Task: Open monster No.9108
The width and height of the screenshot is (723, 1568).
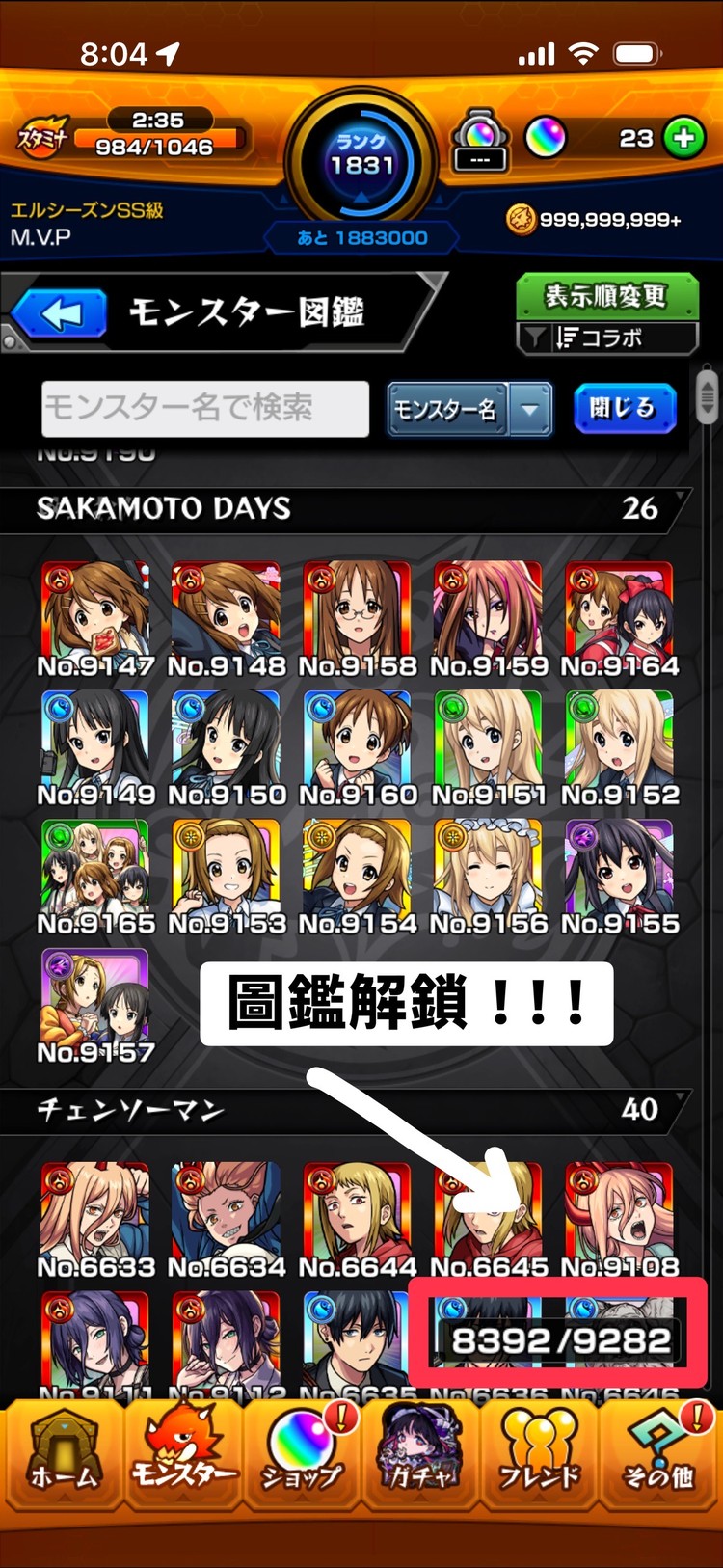Action: pyautogui.click(x=619, y=1221)
